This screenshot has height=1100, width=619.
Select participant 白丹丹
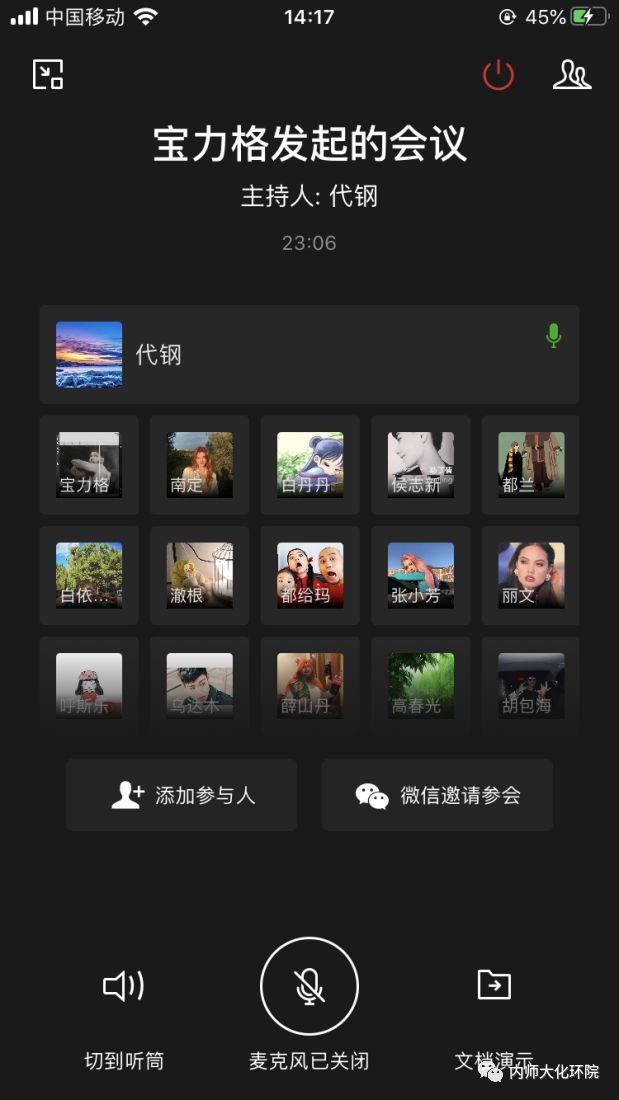(x=310, y=465)
